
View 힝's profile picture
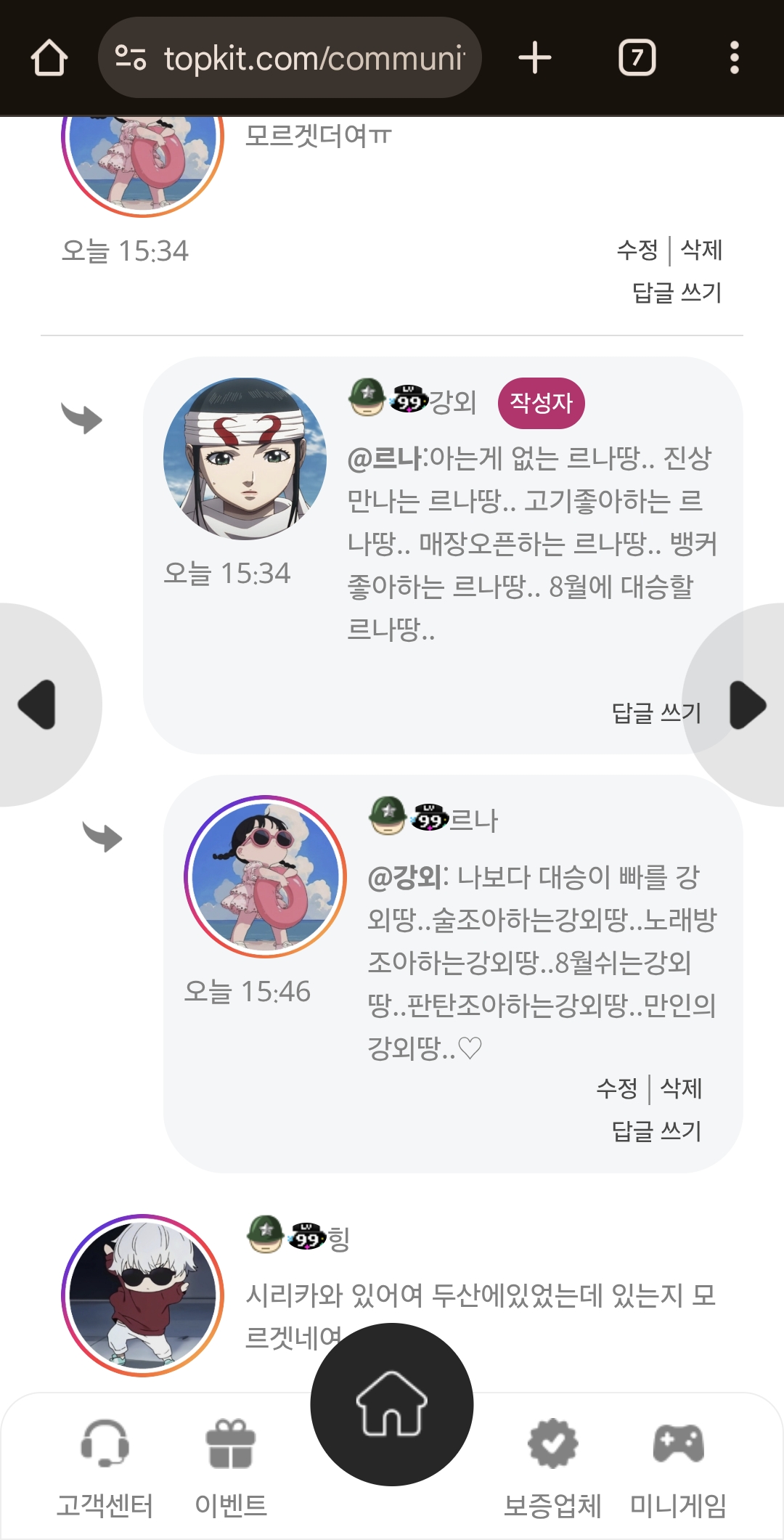[x=143, y=1295]
